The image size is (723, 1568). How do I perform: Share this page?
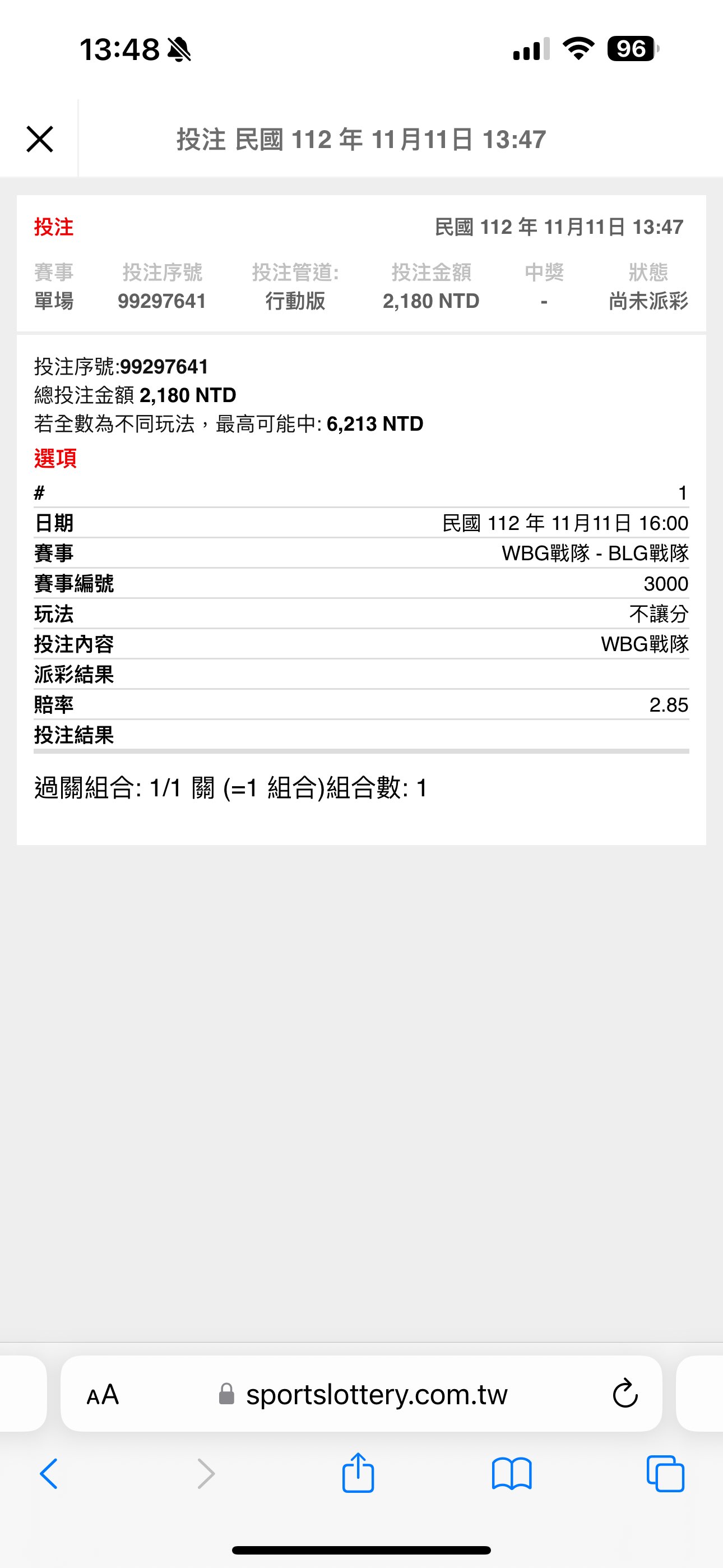click(x=358, y=1474)
